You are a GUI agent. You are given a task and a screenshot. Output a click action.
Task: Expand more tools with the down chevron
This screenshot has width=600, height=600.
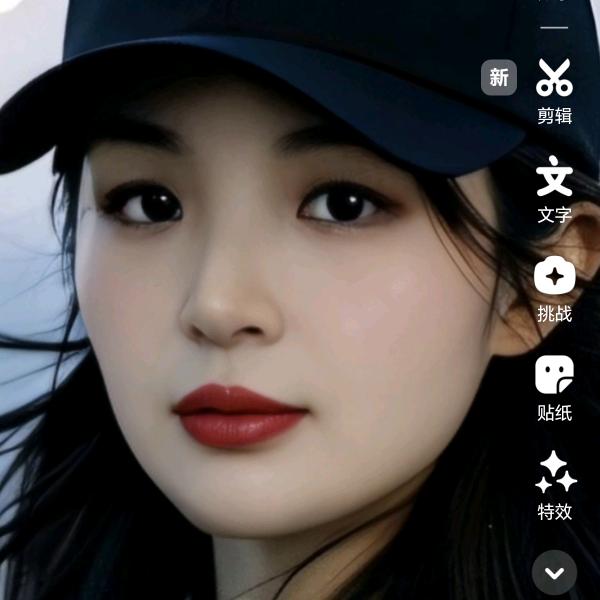pos(554,573)
